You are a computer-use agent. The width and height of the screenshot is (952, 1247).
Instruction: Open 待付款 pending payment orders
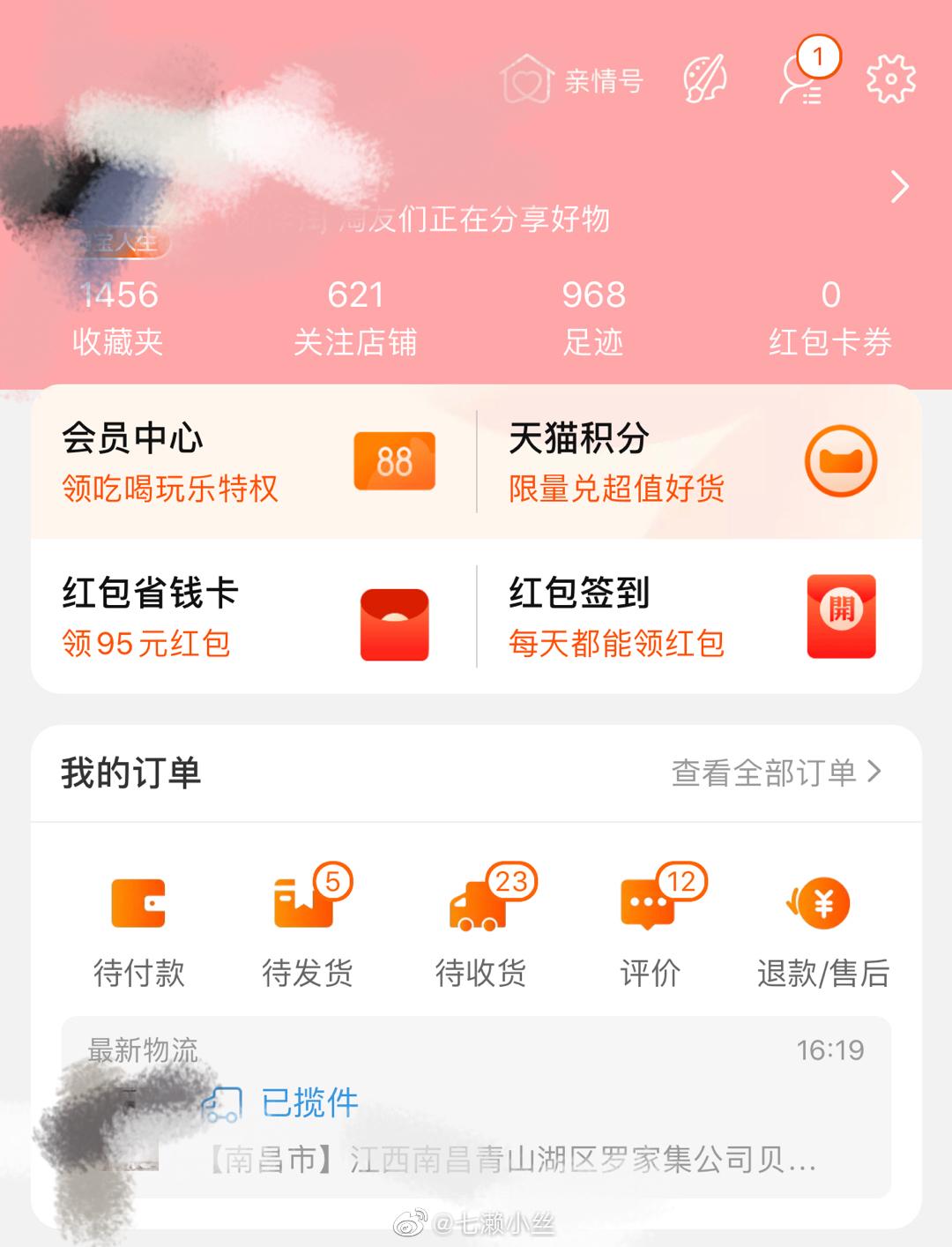coord(138,930)
